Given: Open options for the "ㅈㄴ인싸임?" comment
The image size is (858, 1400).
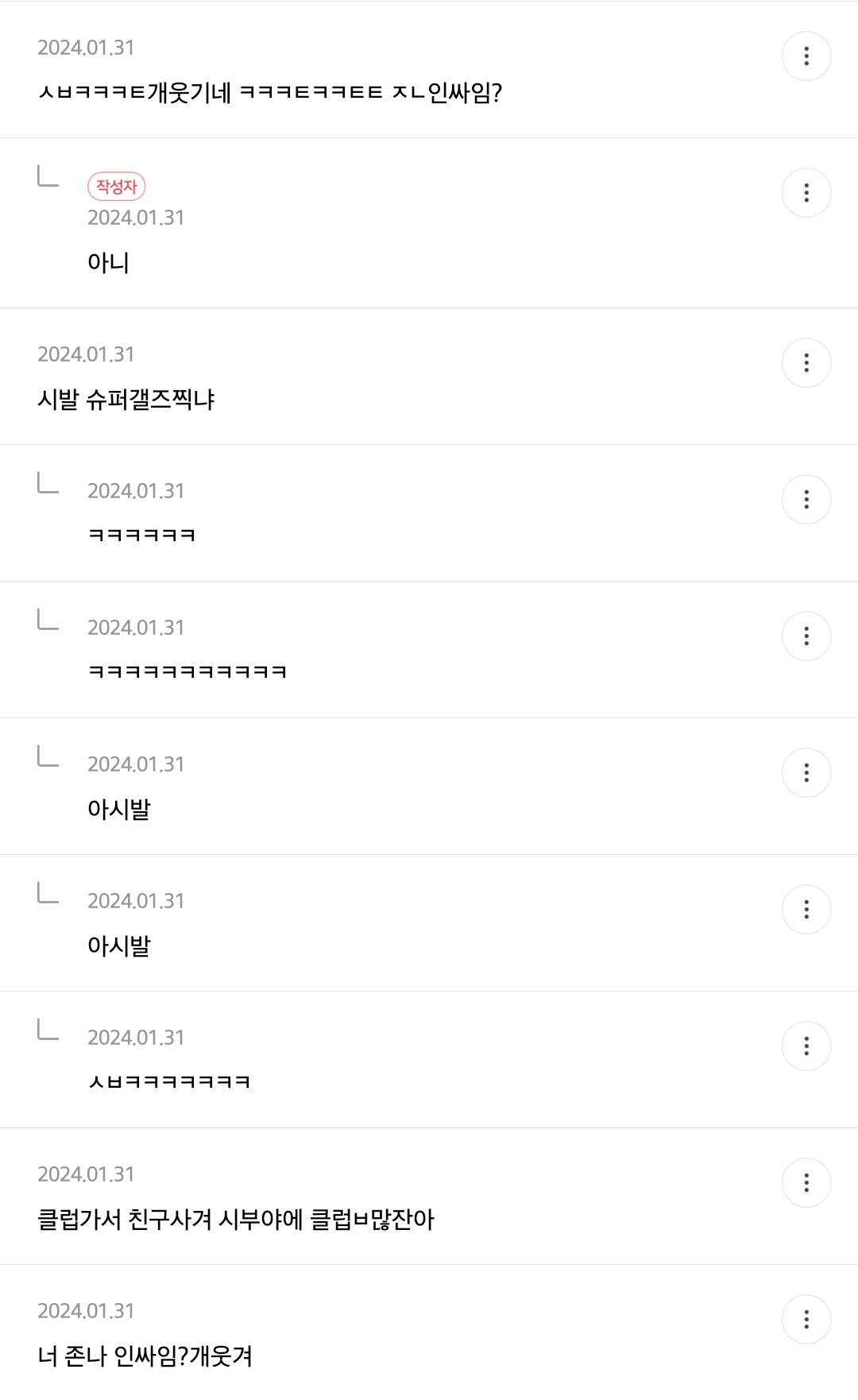Looking at the screenshot, I should click(x=806, y=56).
